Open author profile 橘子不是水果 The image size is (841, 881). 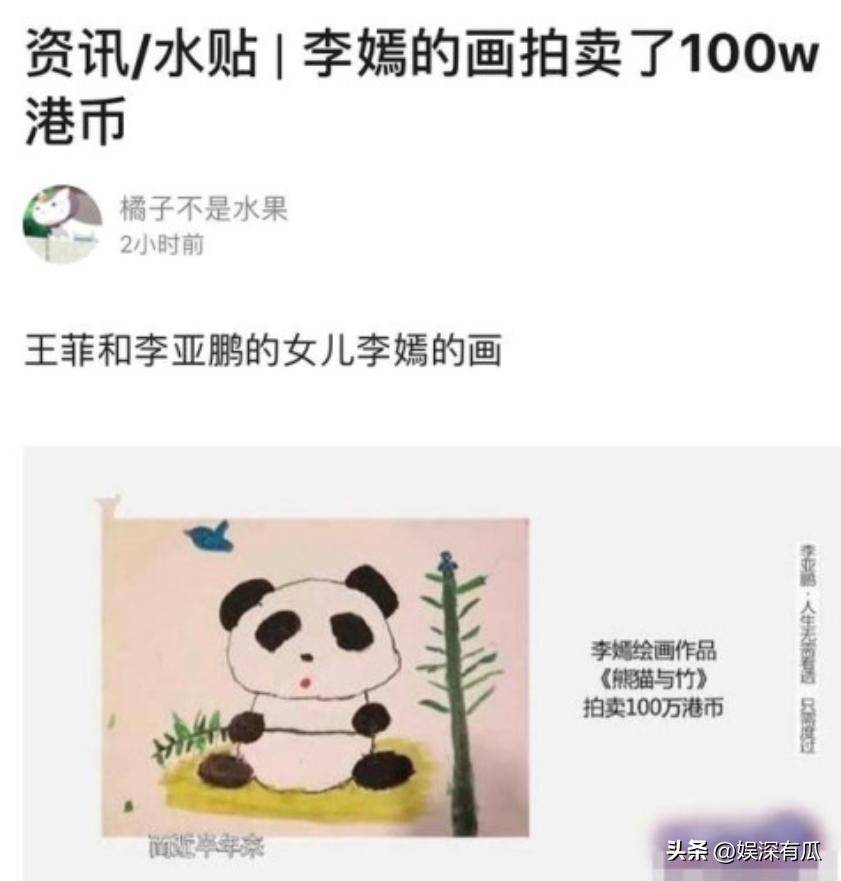(203, 210)
